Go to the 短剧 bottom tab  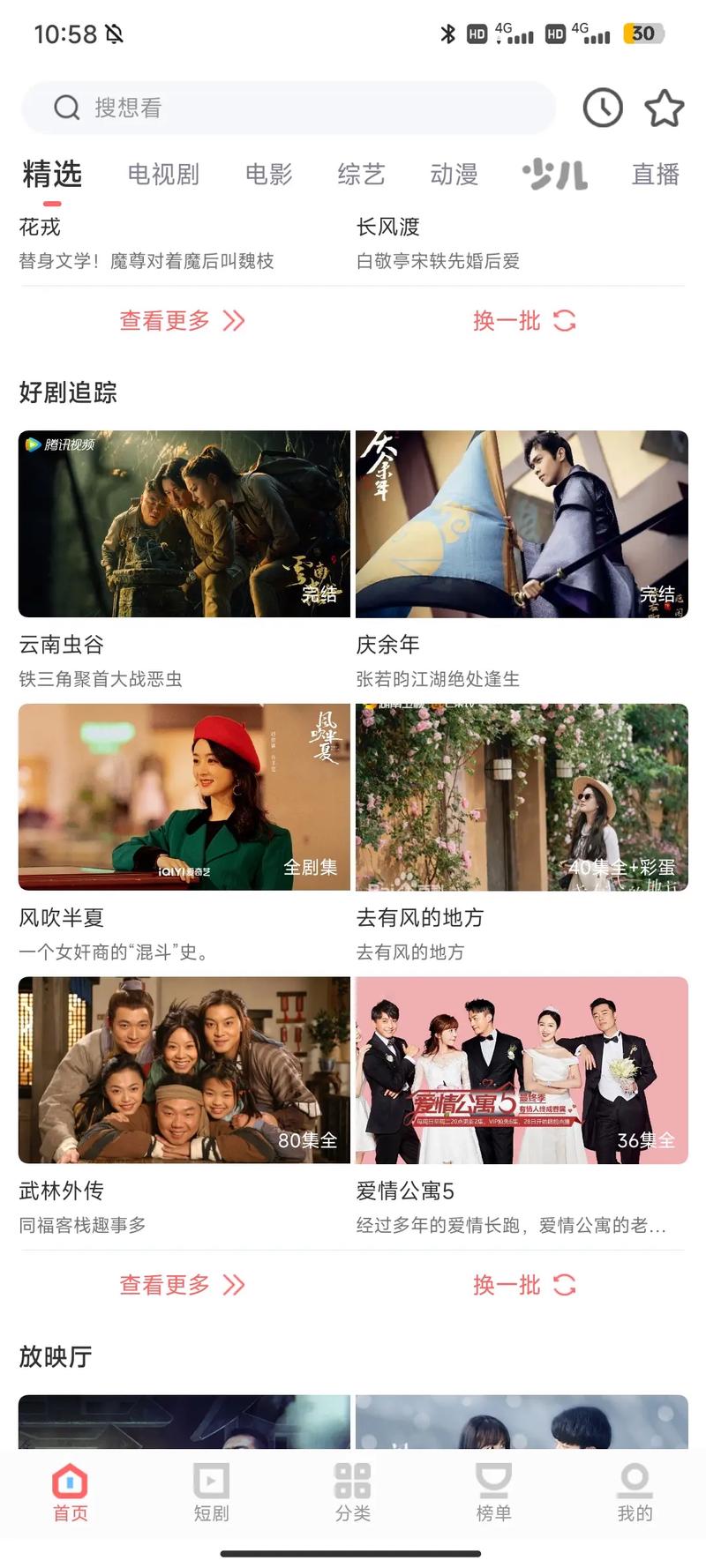tap(211, 1492)
